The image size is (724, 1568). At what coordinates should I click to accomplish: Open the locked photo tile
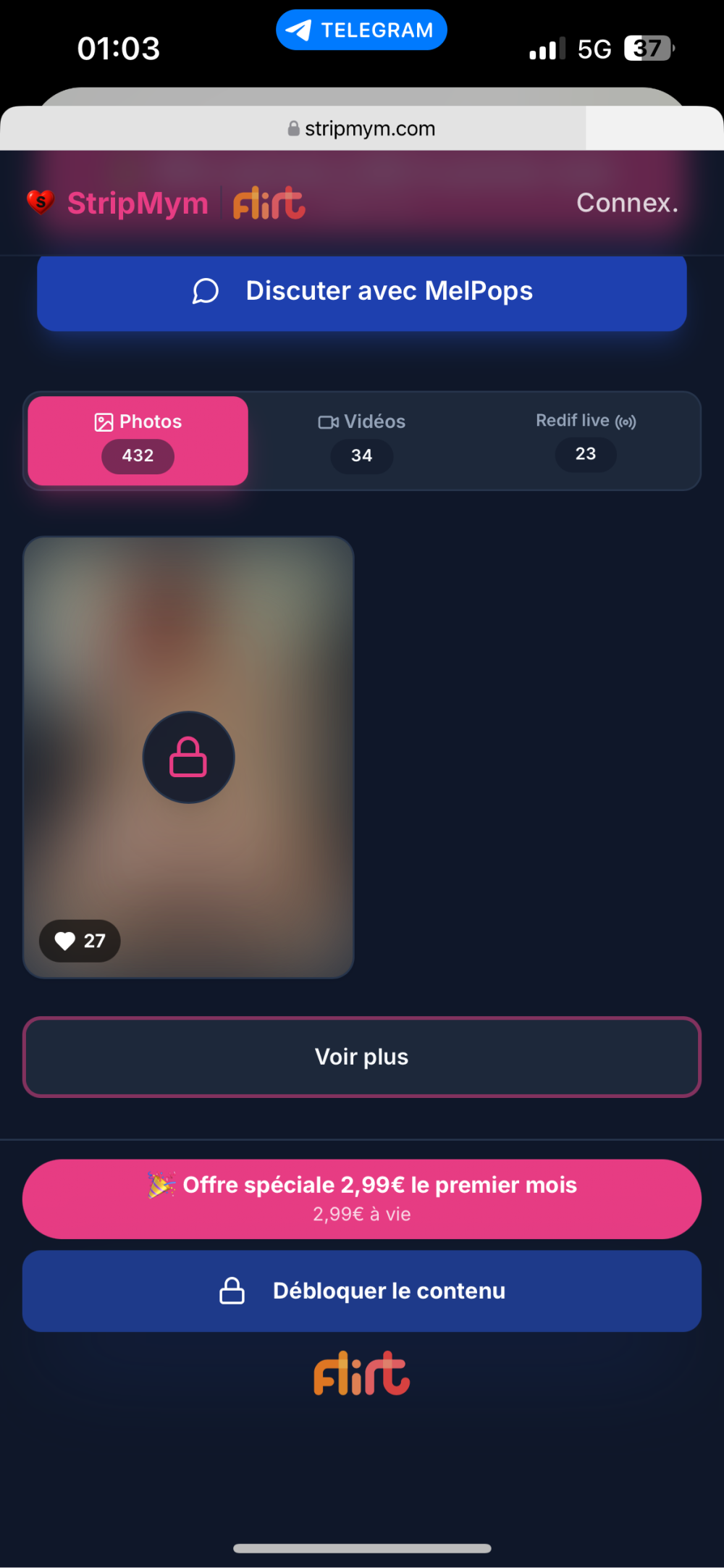click(x=188, y=757)
